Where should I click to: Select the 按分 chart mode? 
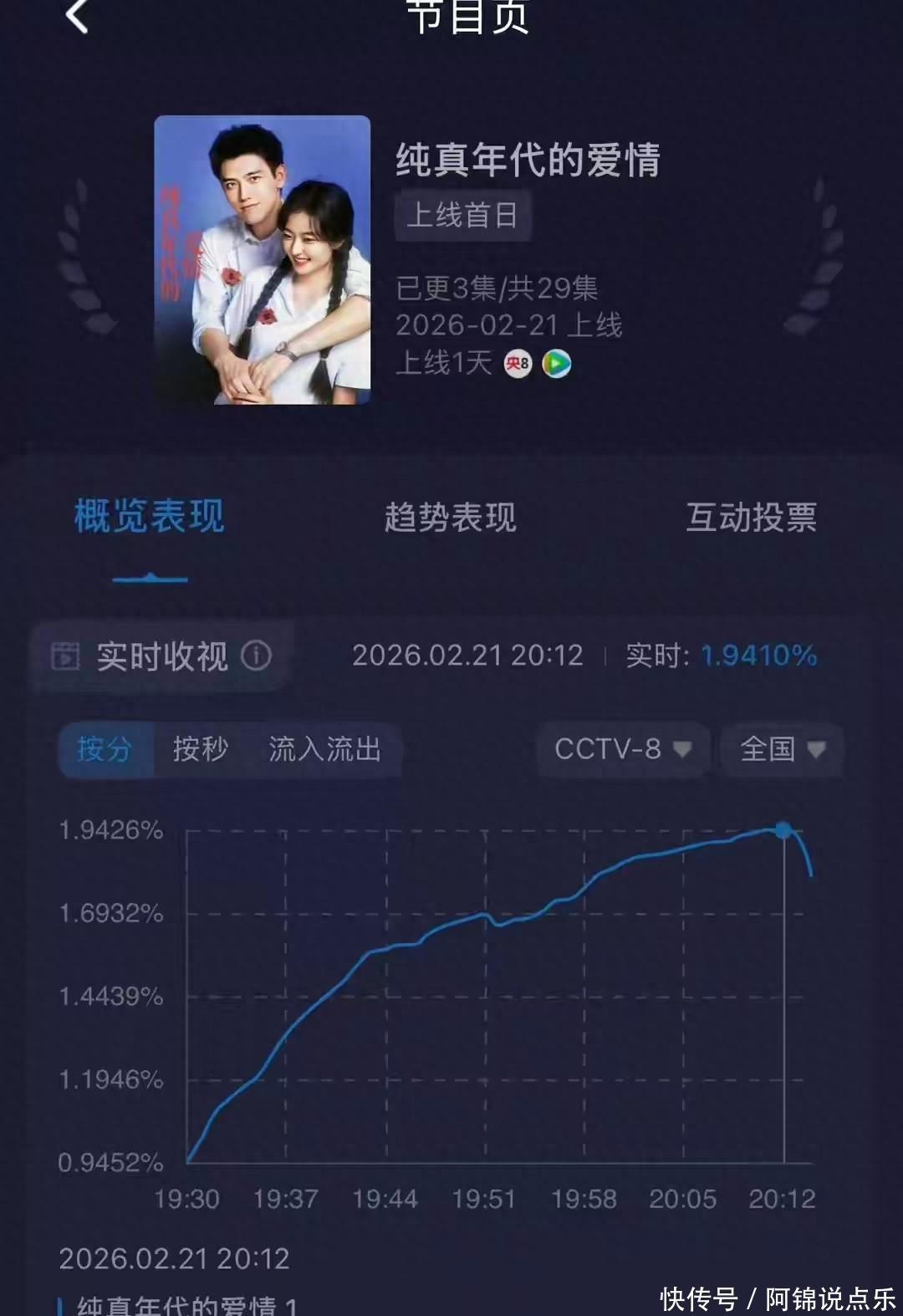(105, 749)
